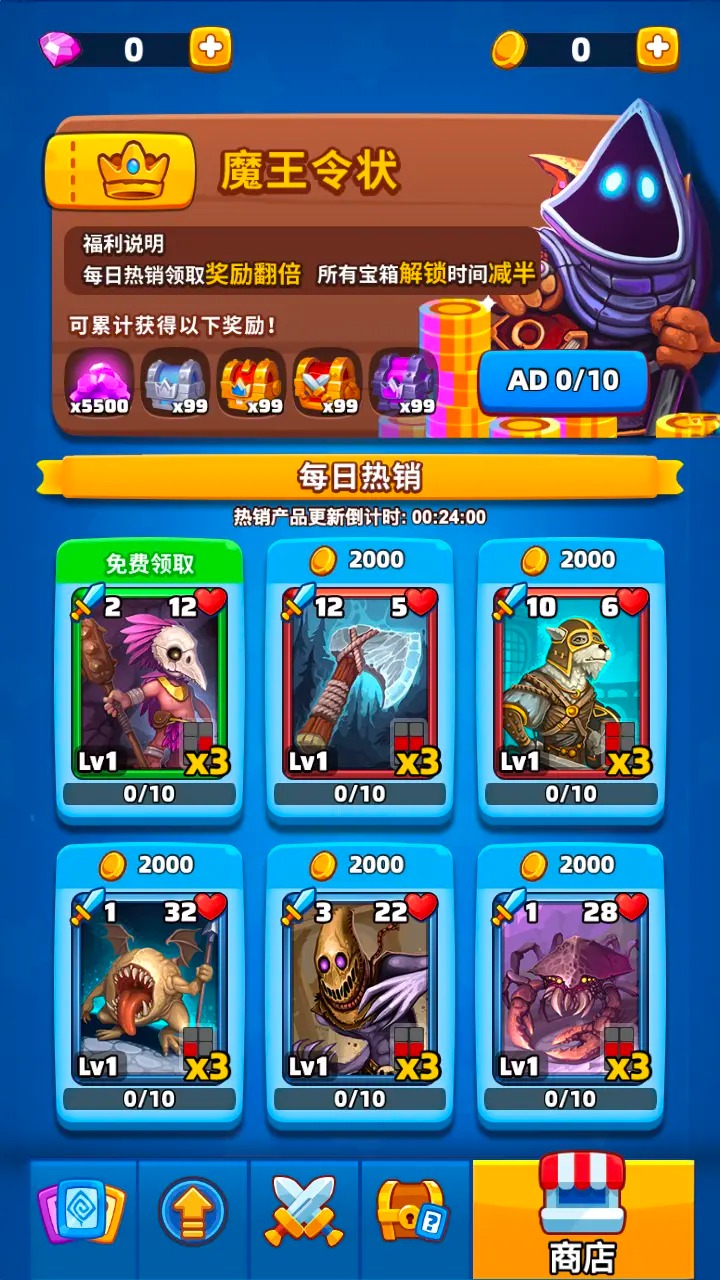The image size is (720, 1280).
Task: Open the treasure chest tab
Action: click(412, 1213)
